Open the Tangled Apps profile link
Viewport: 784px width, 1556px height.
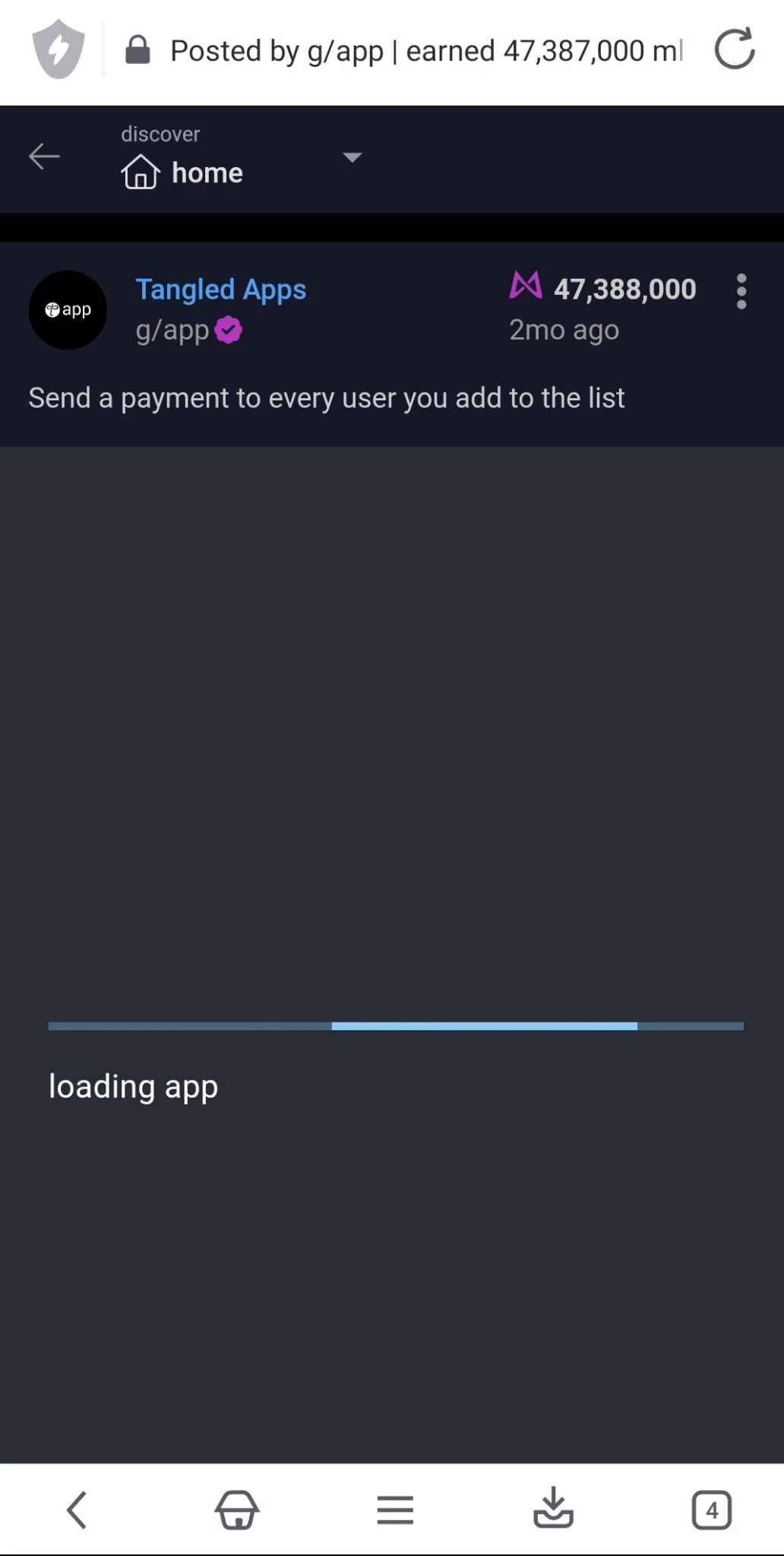(220, 289)
